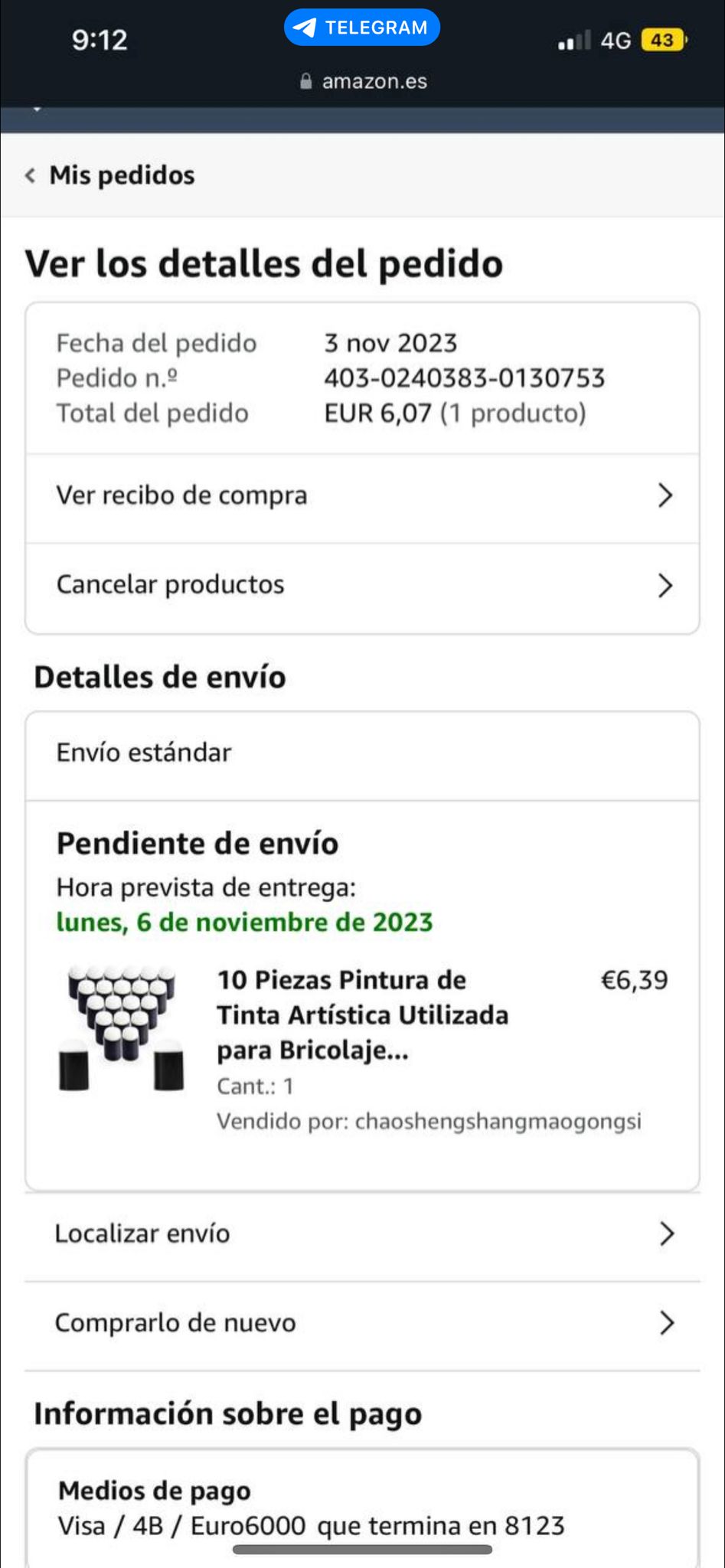Return to Telegram via the status bar pill
725x1568 pixels.
tap(362, 28)
